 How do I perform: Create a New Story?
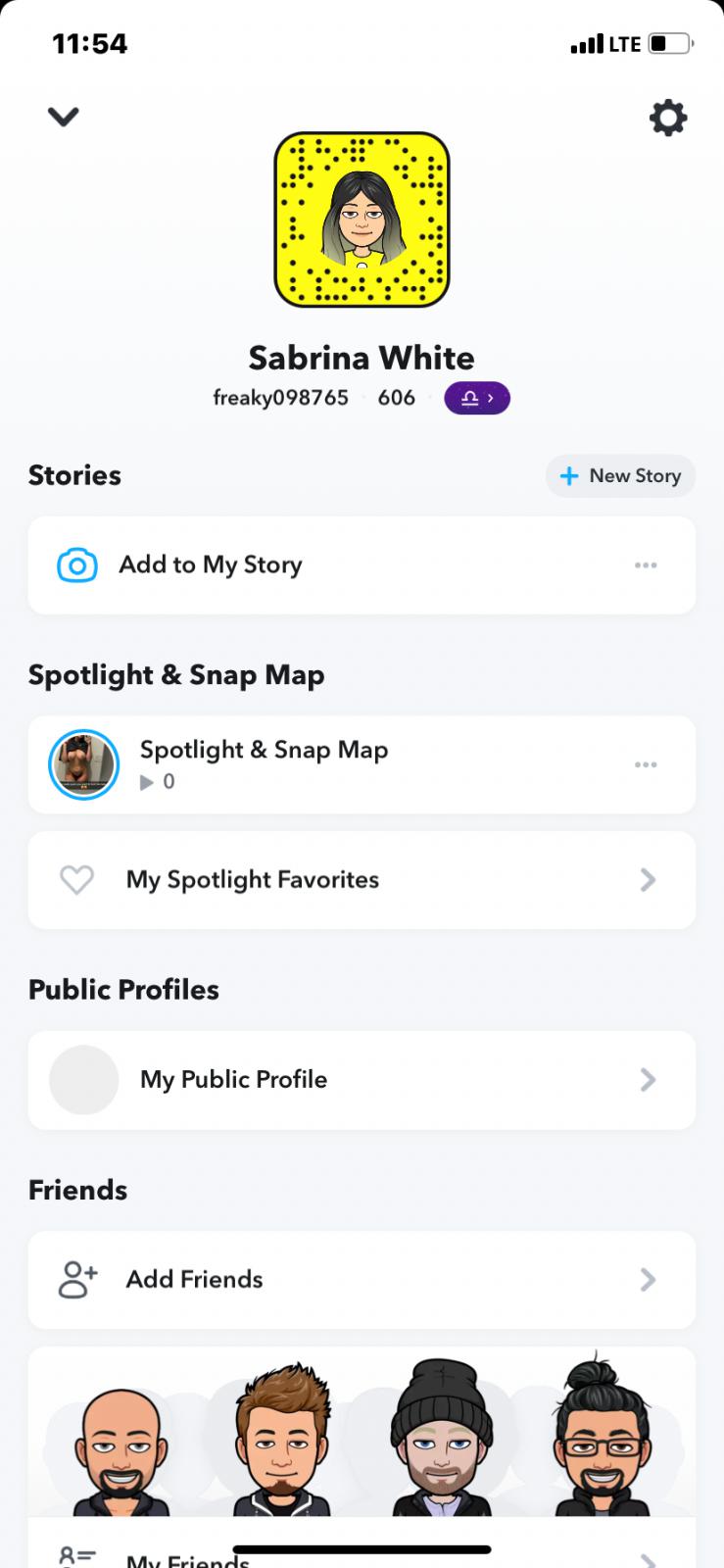pyautogui.click(x=620, y=476)
